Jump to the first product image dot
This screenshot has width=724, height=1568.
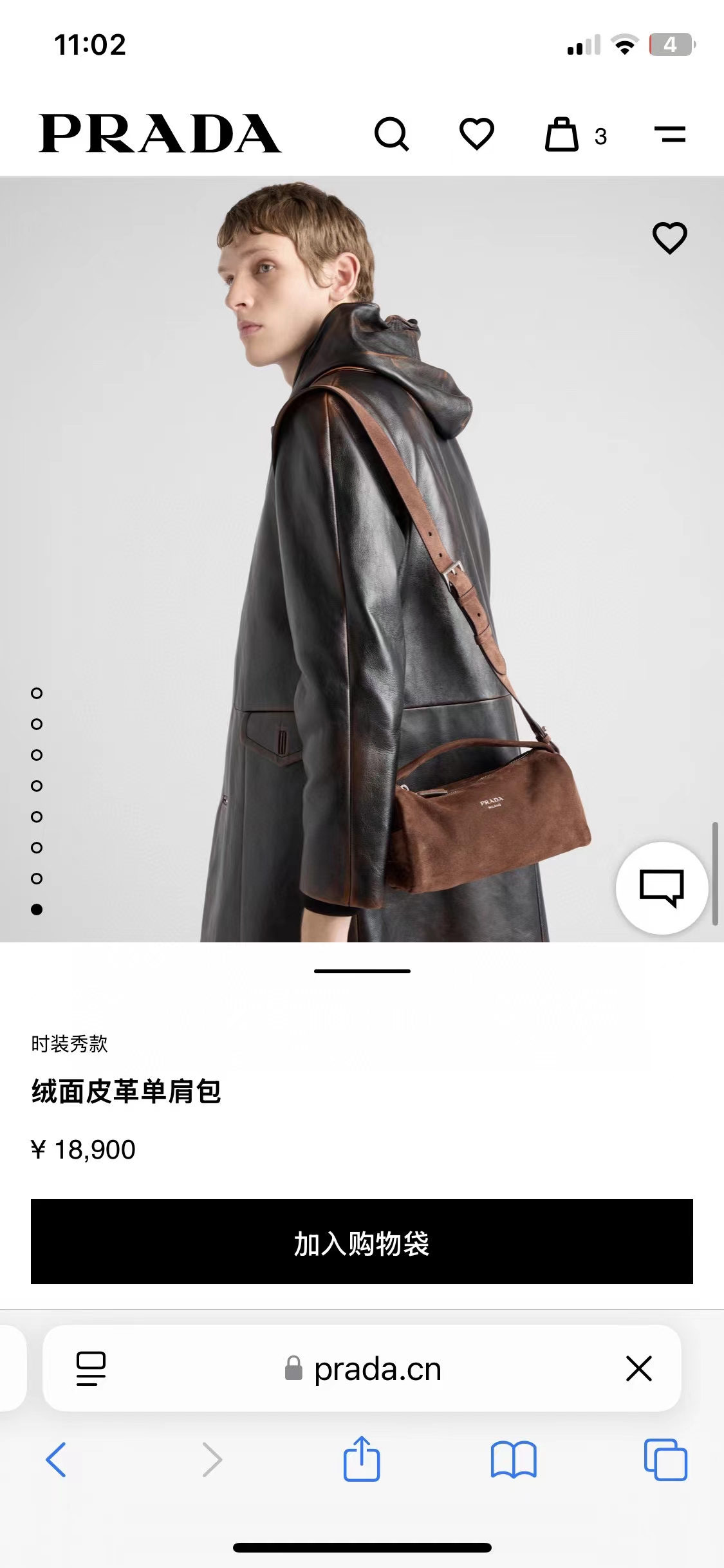coord(37,693)
